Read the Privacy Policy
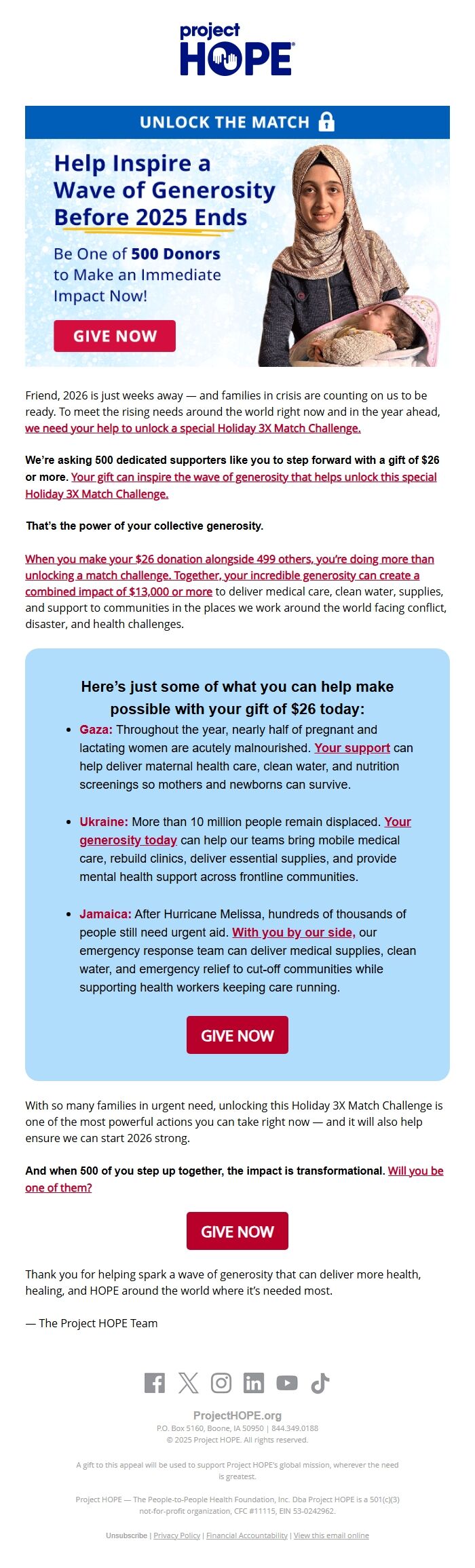 pos(176,1535)
